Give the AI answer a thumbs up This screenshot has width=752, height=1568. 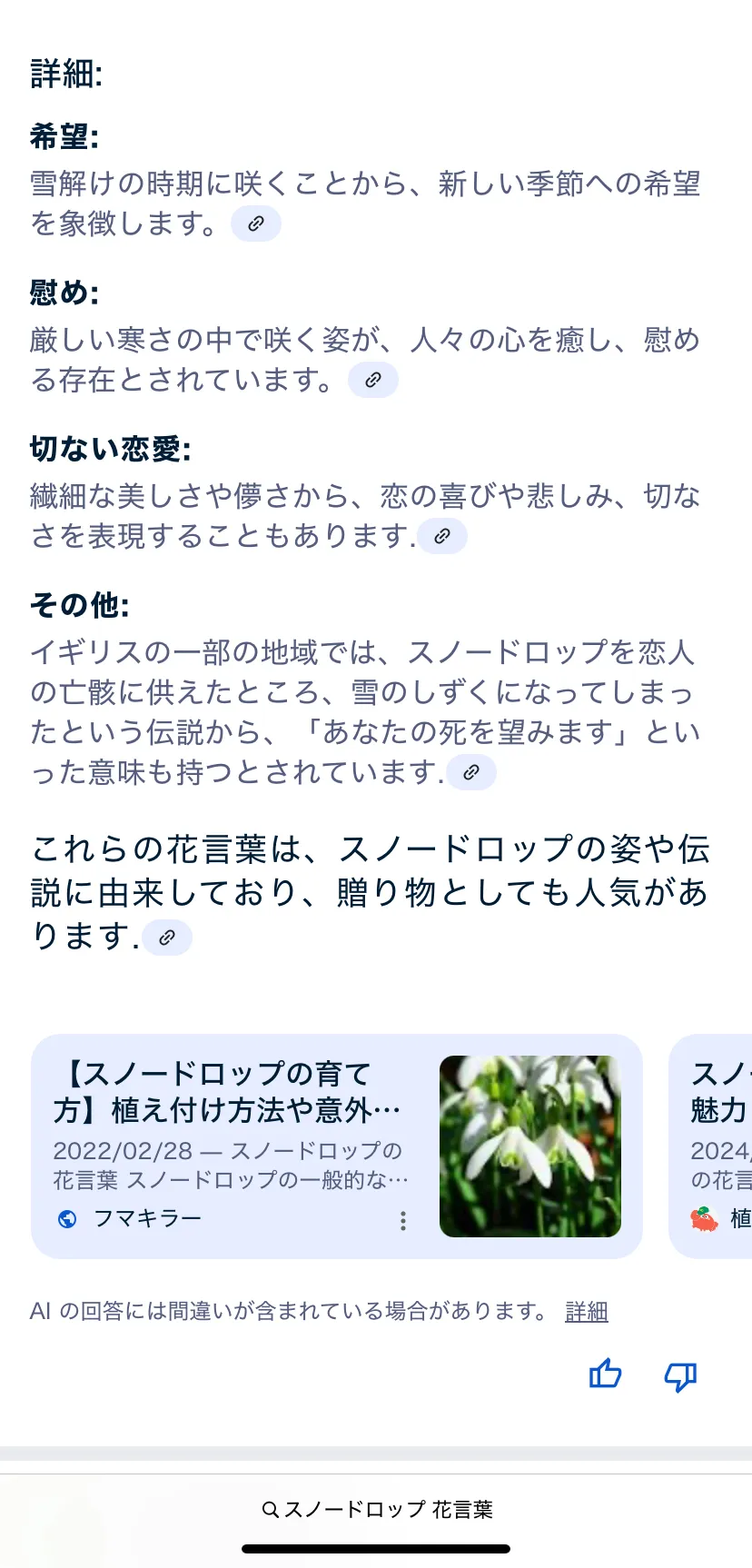(605, 1374)
